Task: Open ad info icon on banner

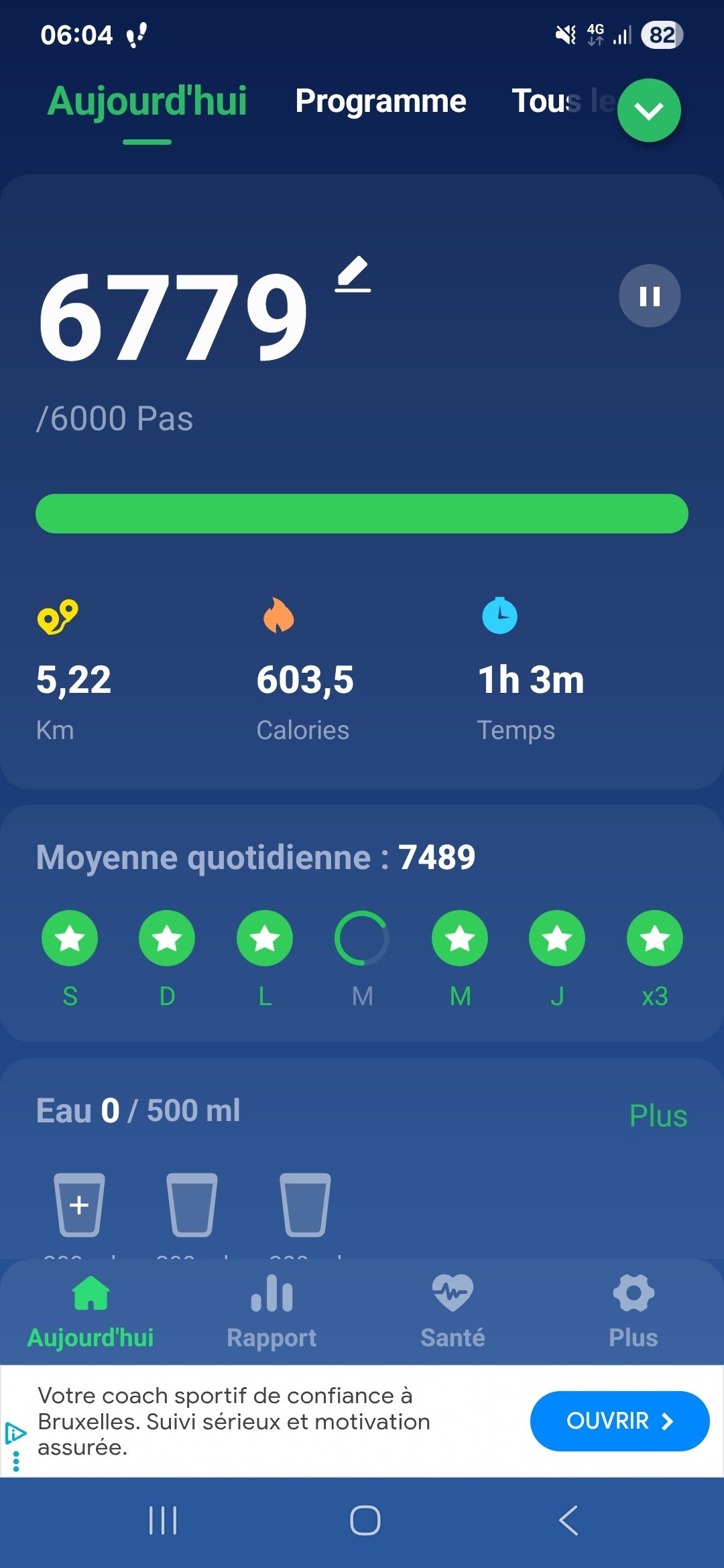Action: [15, 1434]
